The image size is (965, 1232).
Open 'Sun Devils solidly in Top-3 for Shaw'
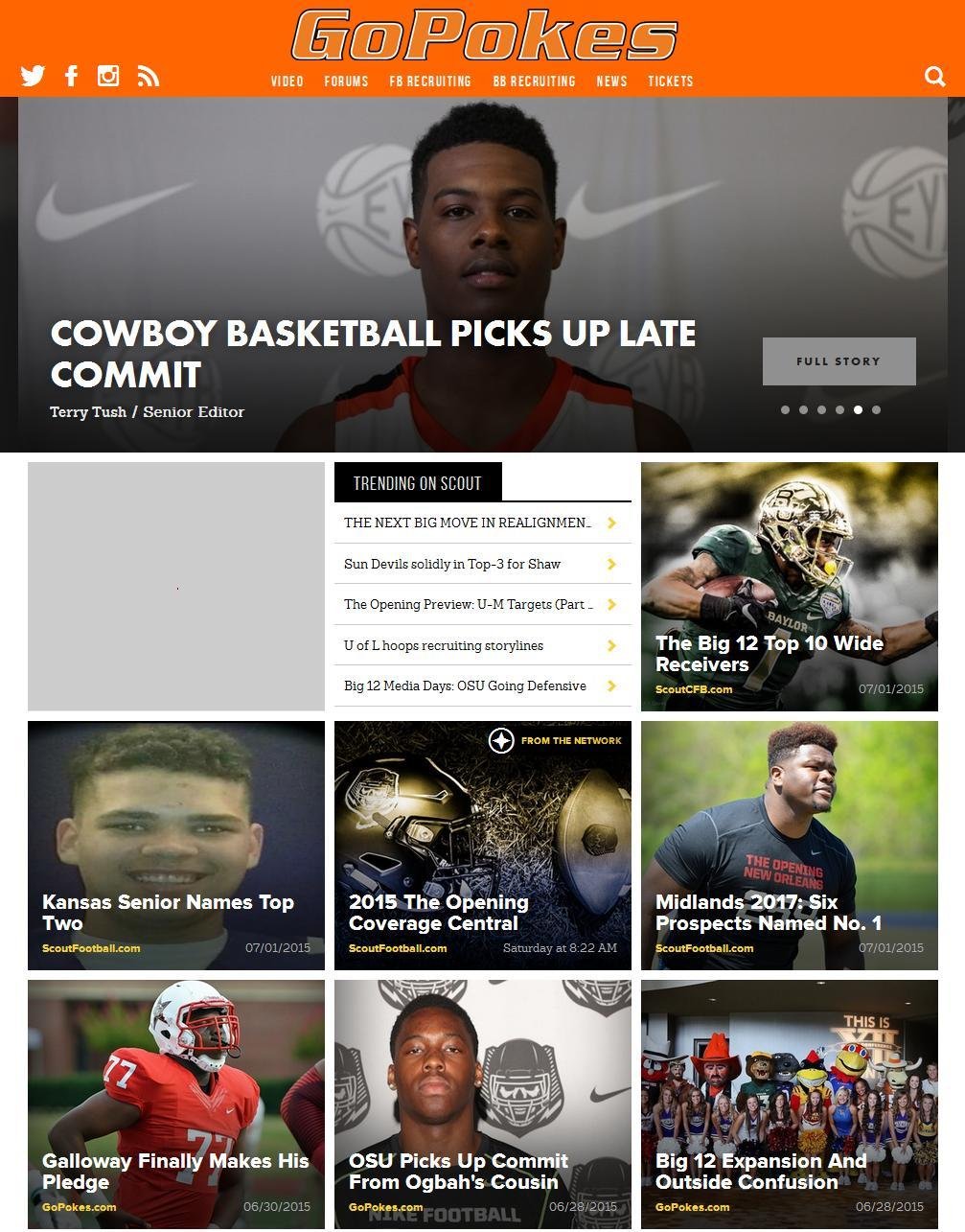click(452, 564)
